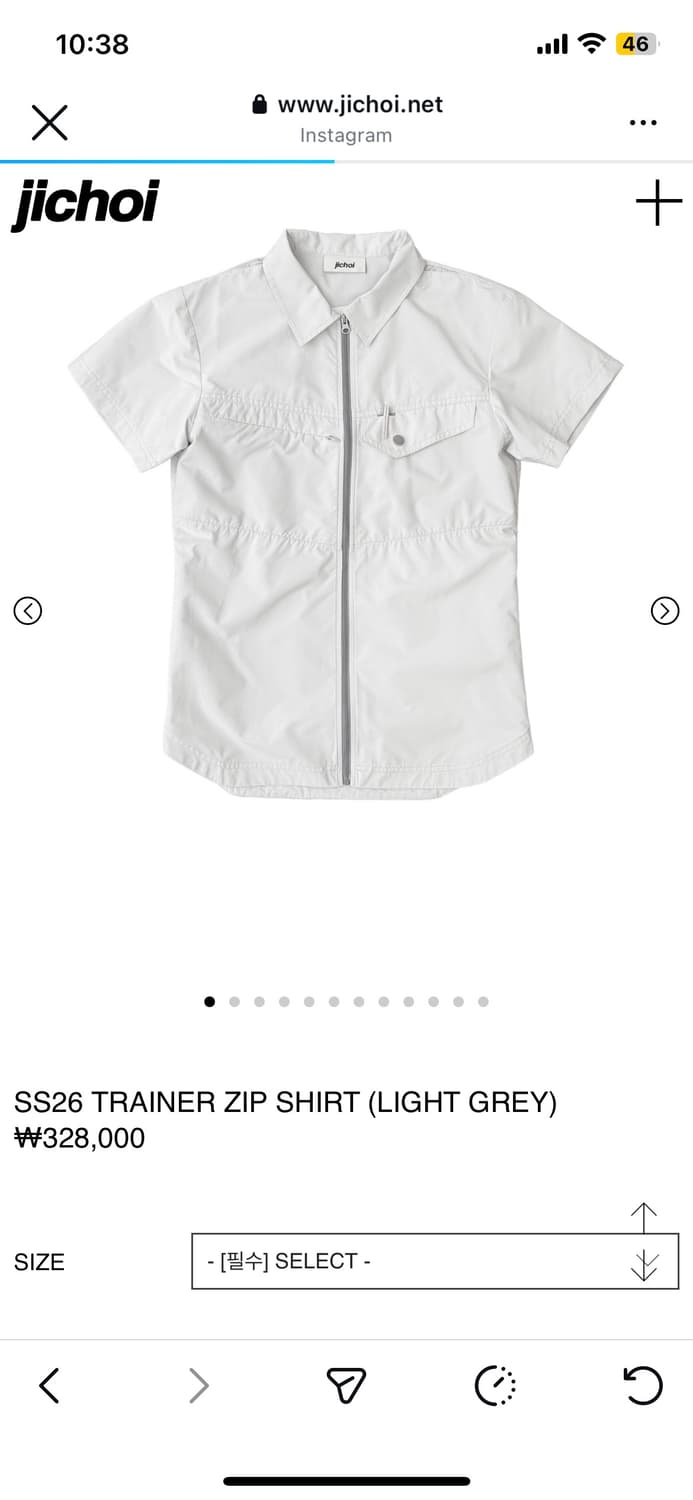This screenshot has height=1500, width=693.
Task: Reload the product page
Action: click(x=642, y=1386)
